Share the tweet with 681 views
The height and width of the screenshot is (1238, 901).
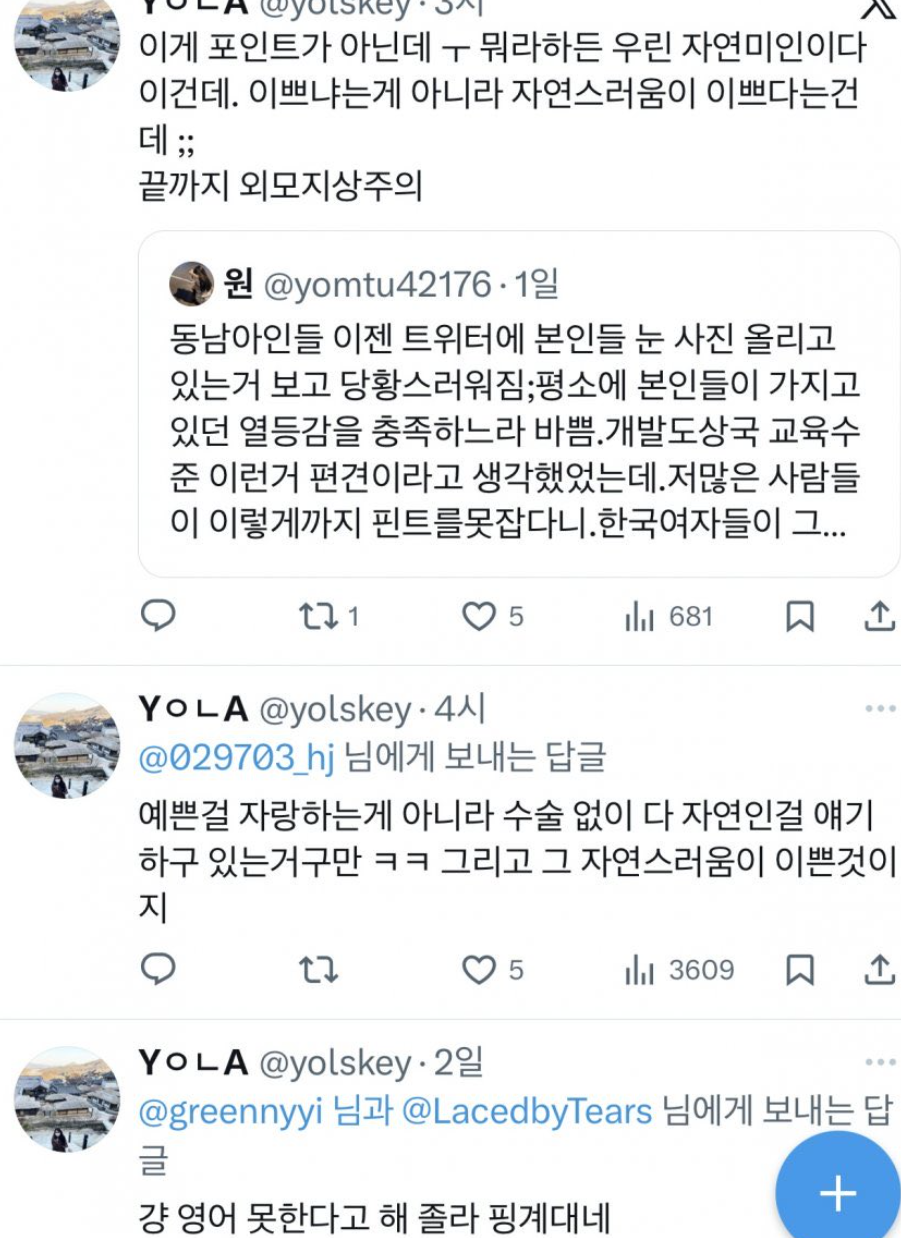click(x=878, y=616)
